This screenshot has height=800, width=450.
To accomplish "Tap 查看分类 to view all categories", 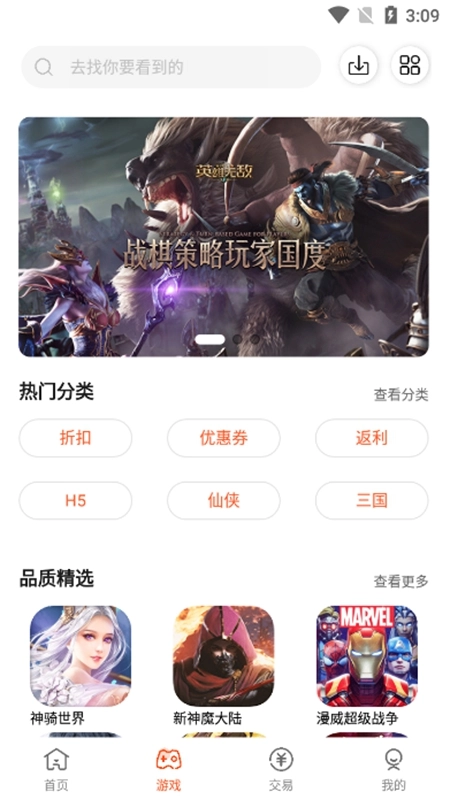I will coord(401,394).
